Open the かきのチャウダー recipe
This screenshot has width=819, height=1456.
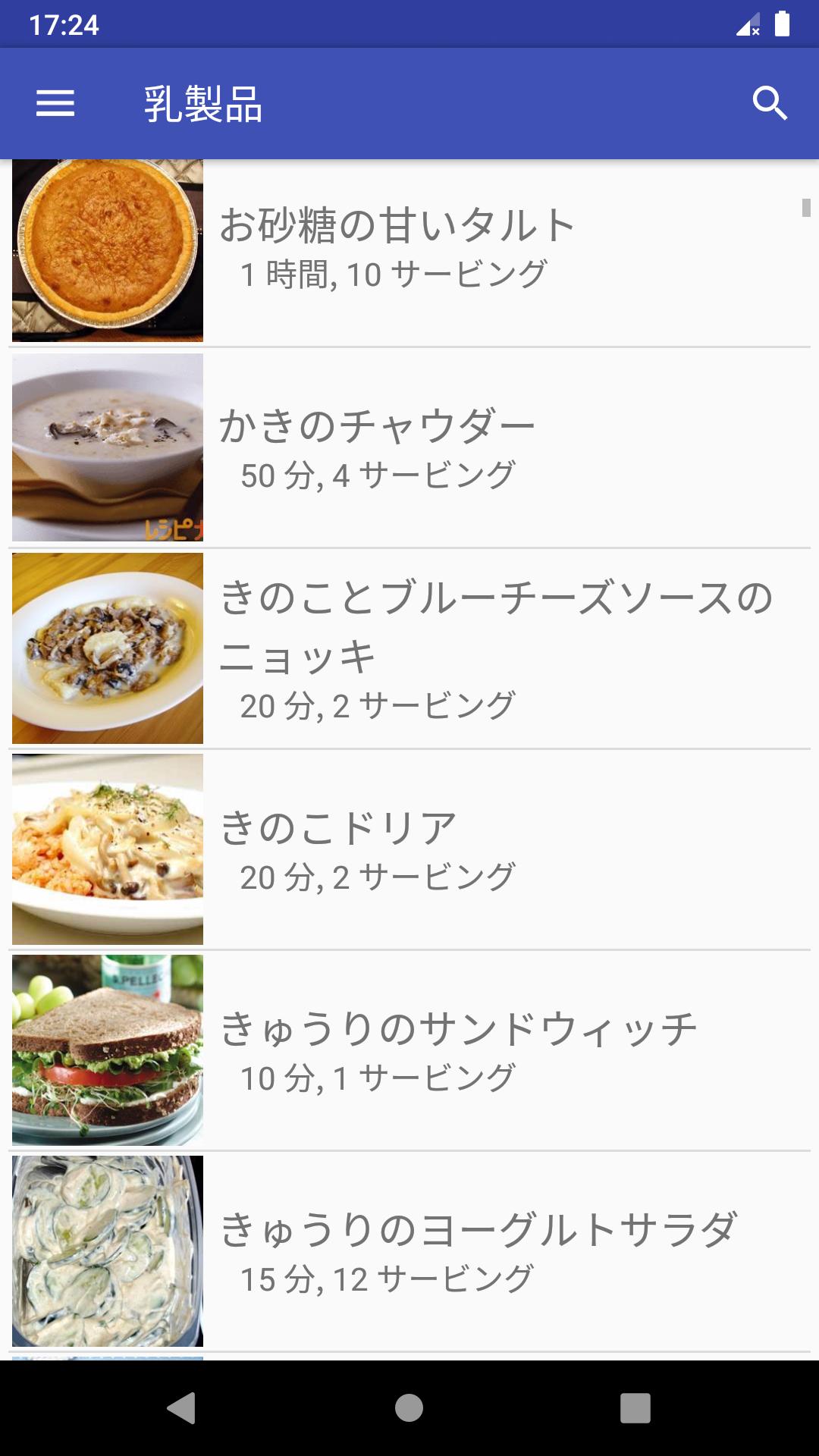[409, 447]
